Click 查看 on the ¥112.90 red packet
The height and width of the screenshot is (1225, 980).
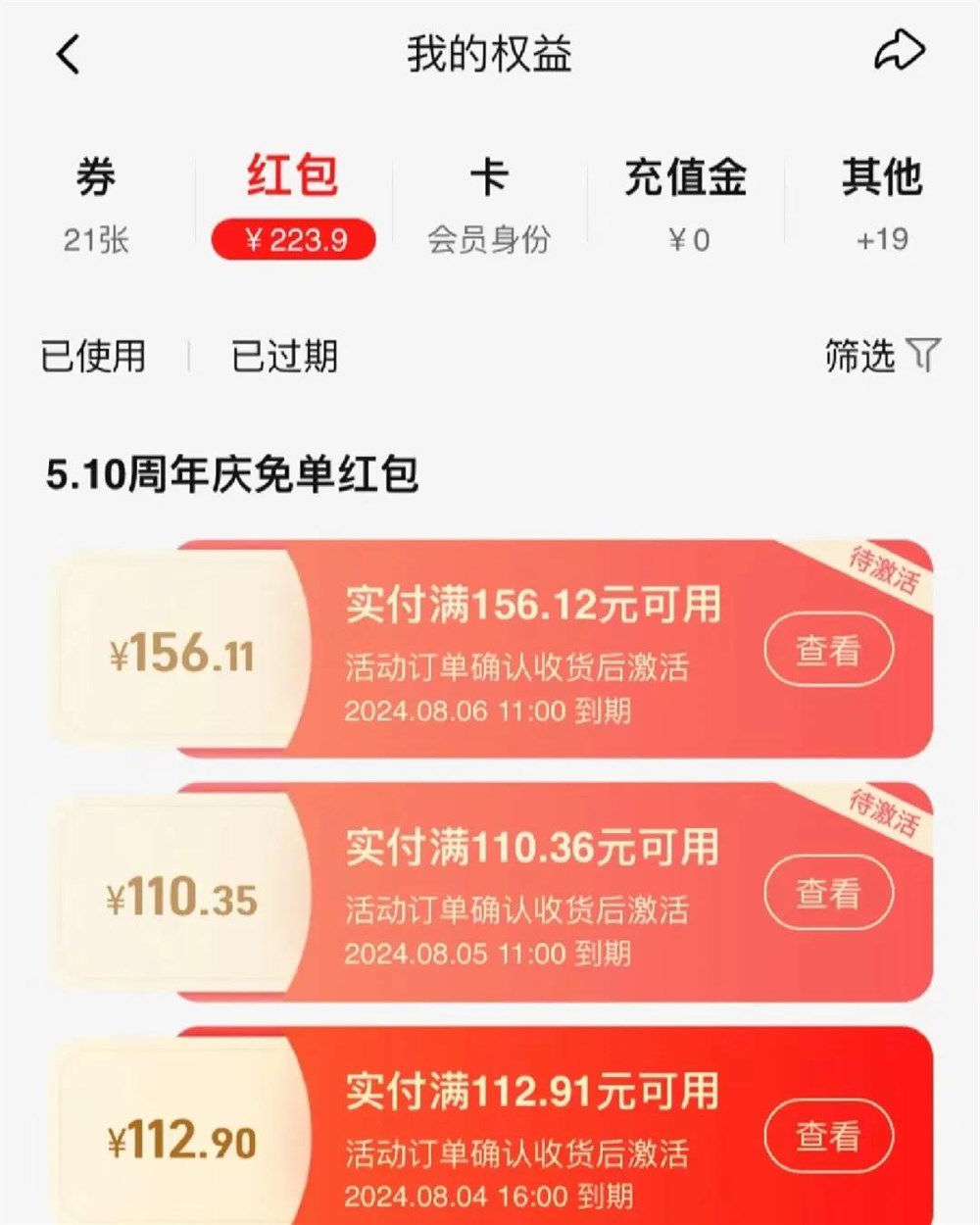(828, 1134)
